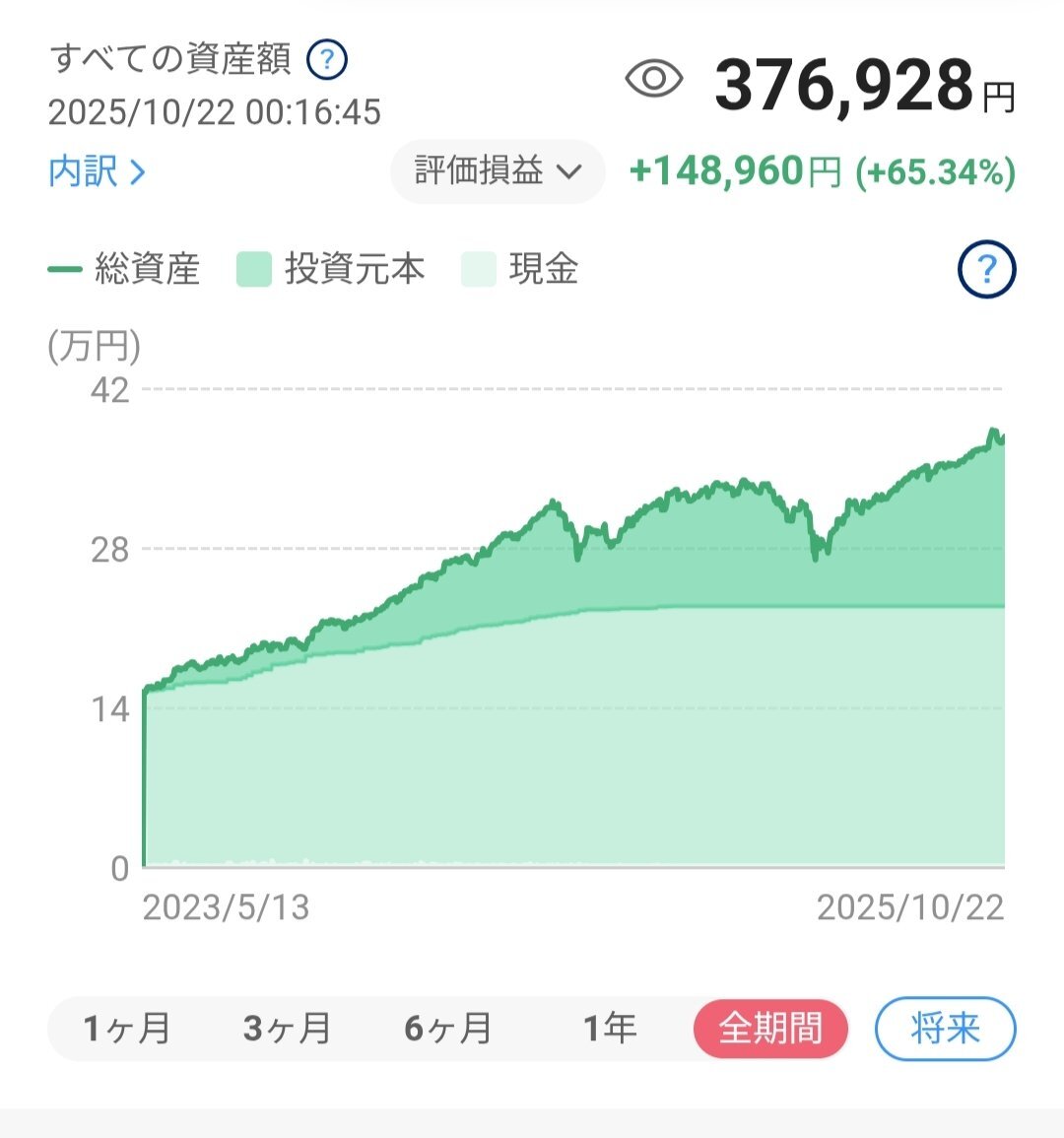Open the 内訳 breakdown link
Viewport: 1064px width, 1138px height.
pyautogui.click(x=97, y=172)
